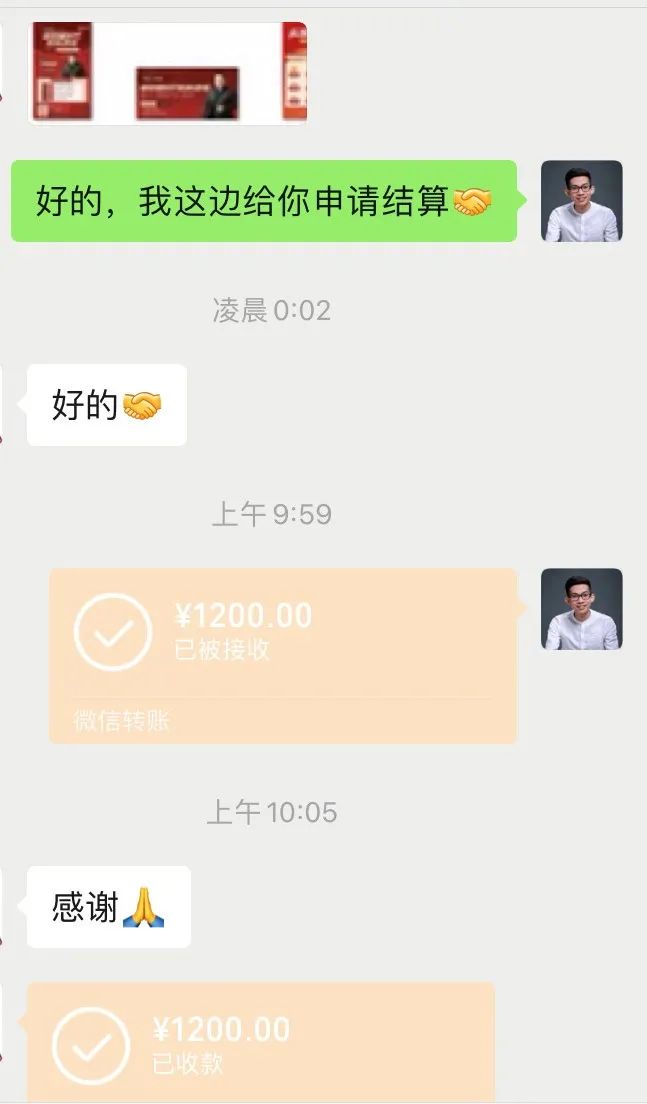Open the ¥1200.00 已收款 transfer card

260,1042
